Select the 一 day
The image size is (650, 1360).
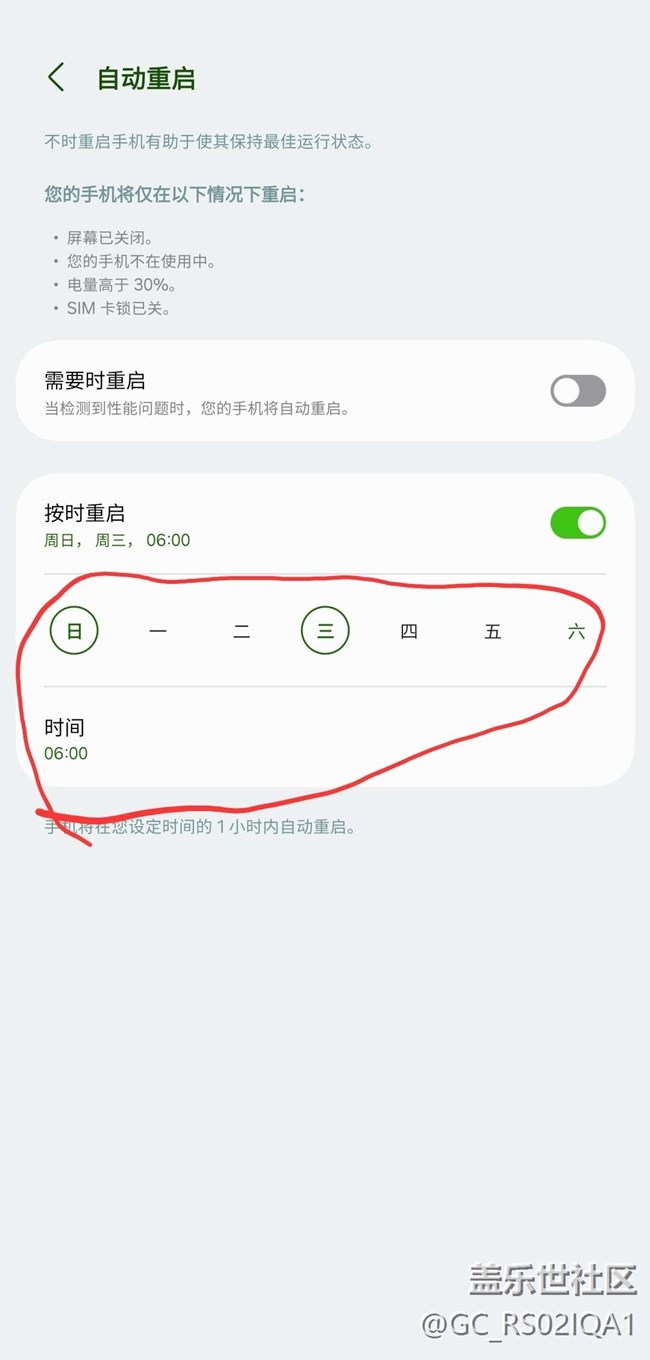click(158, 631)
